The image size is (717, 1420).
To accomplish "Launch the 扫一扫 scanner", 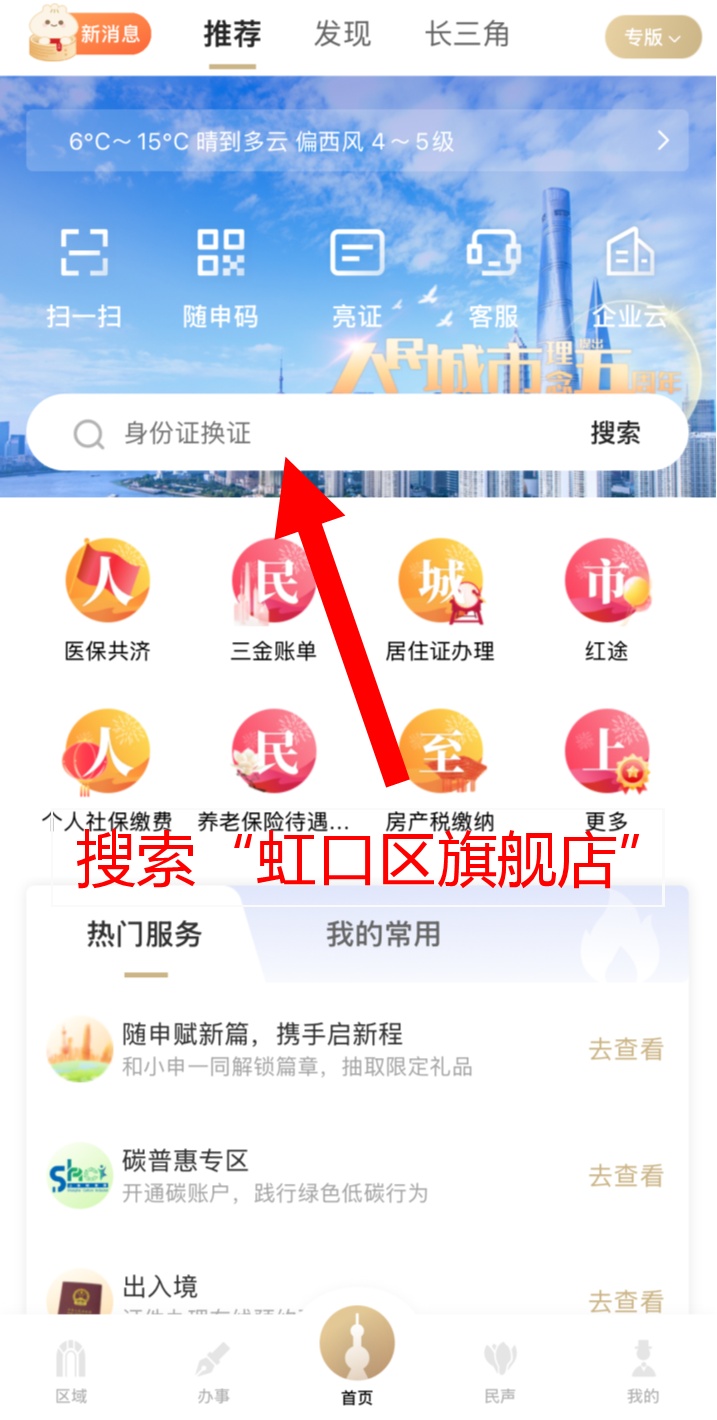I will click(84, 276).
